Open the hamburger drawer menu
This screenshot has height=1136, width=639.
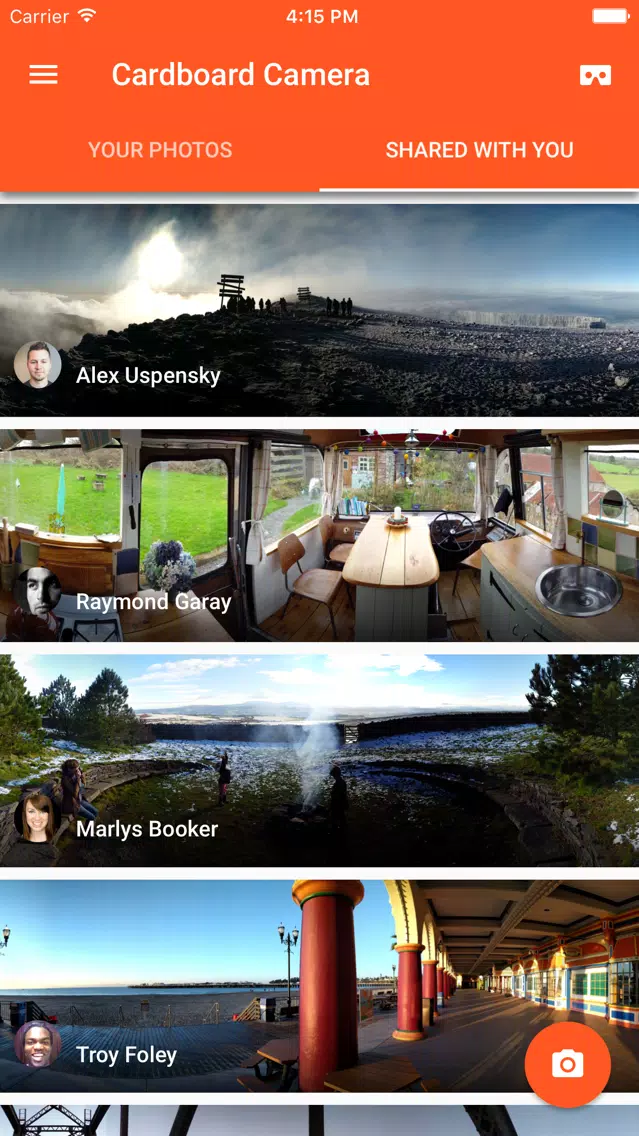(43, 75)
